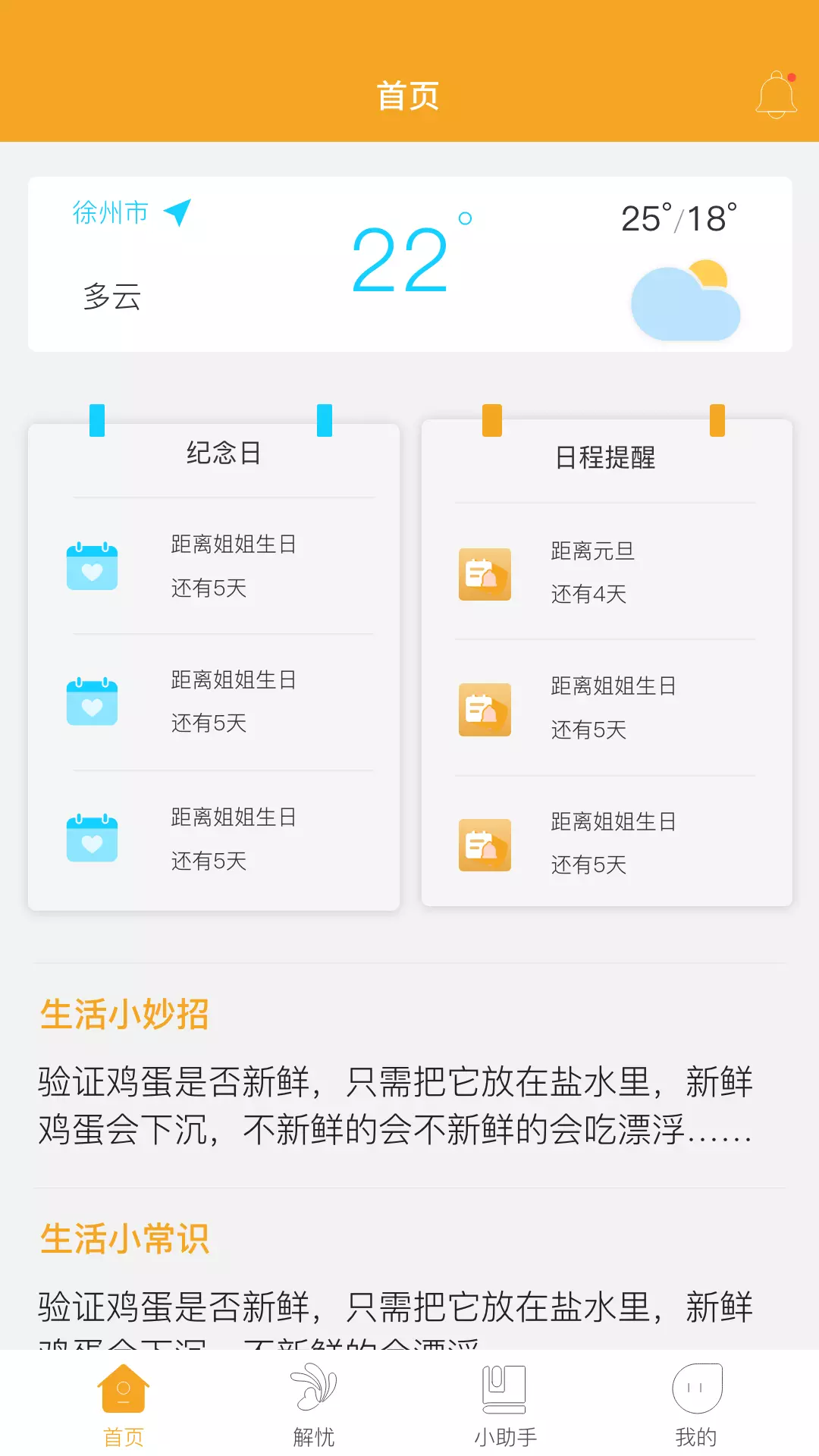Viewport: 819px width, 1456px height.
Task: Tap the 徐州市 location selector
Action: 131,213
